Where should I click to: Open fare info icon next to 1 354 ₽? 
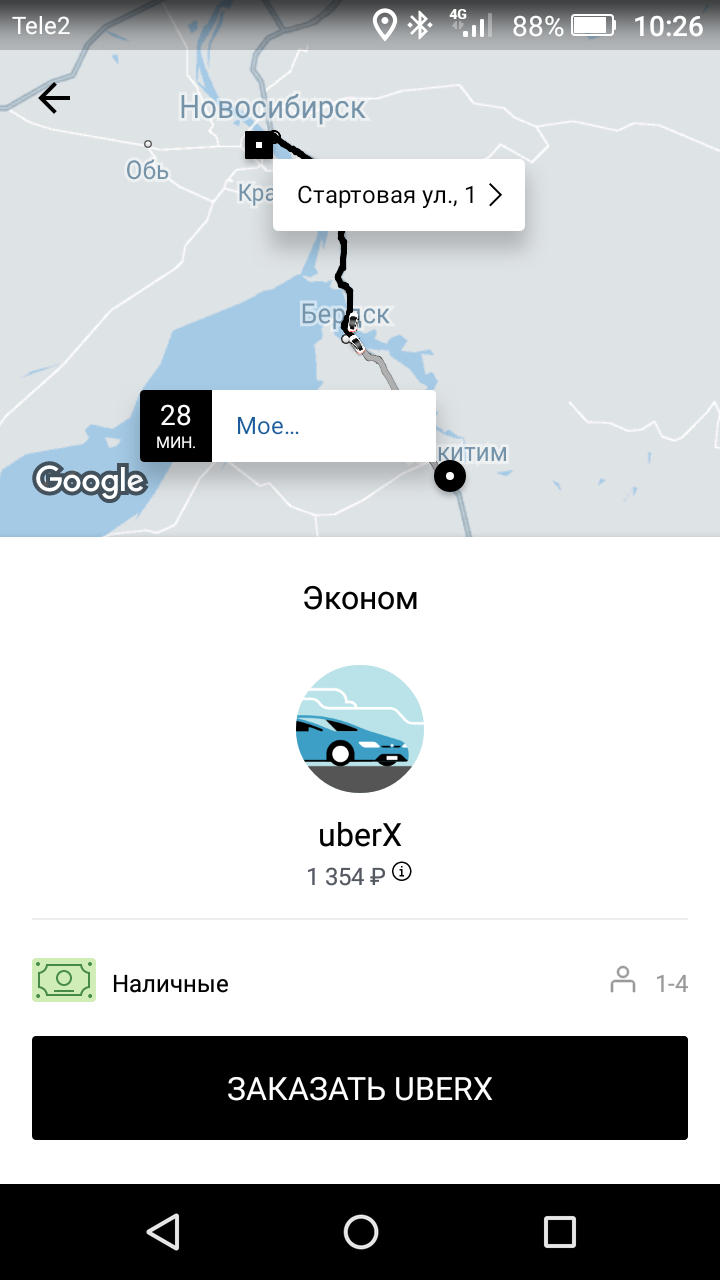pos(402,872)
